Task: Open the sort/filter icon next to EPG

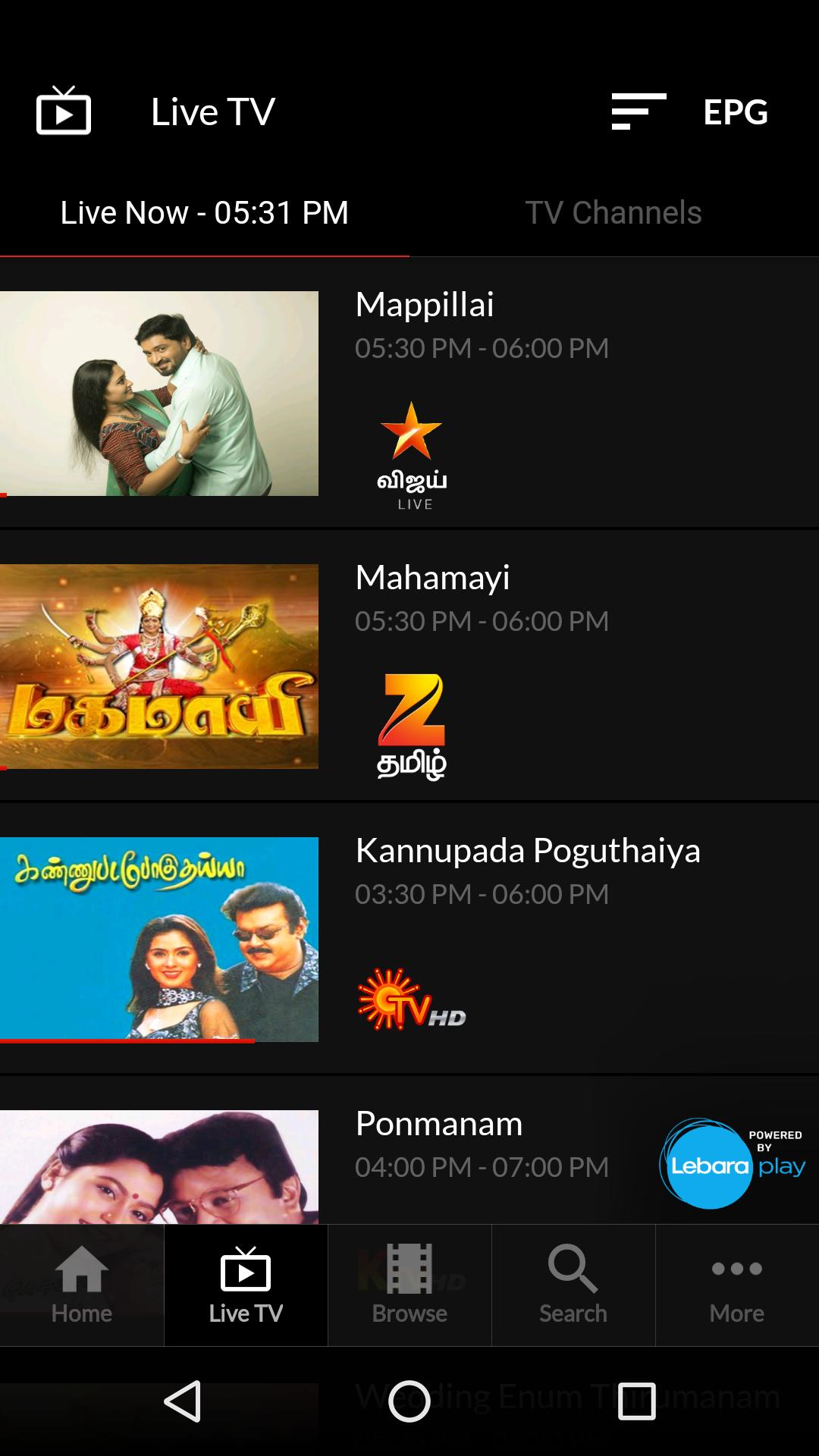Action: (x=639, y=112)
